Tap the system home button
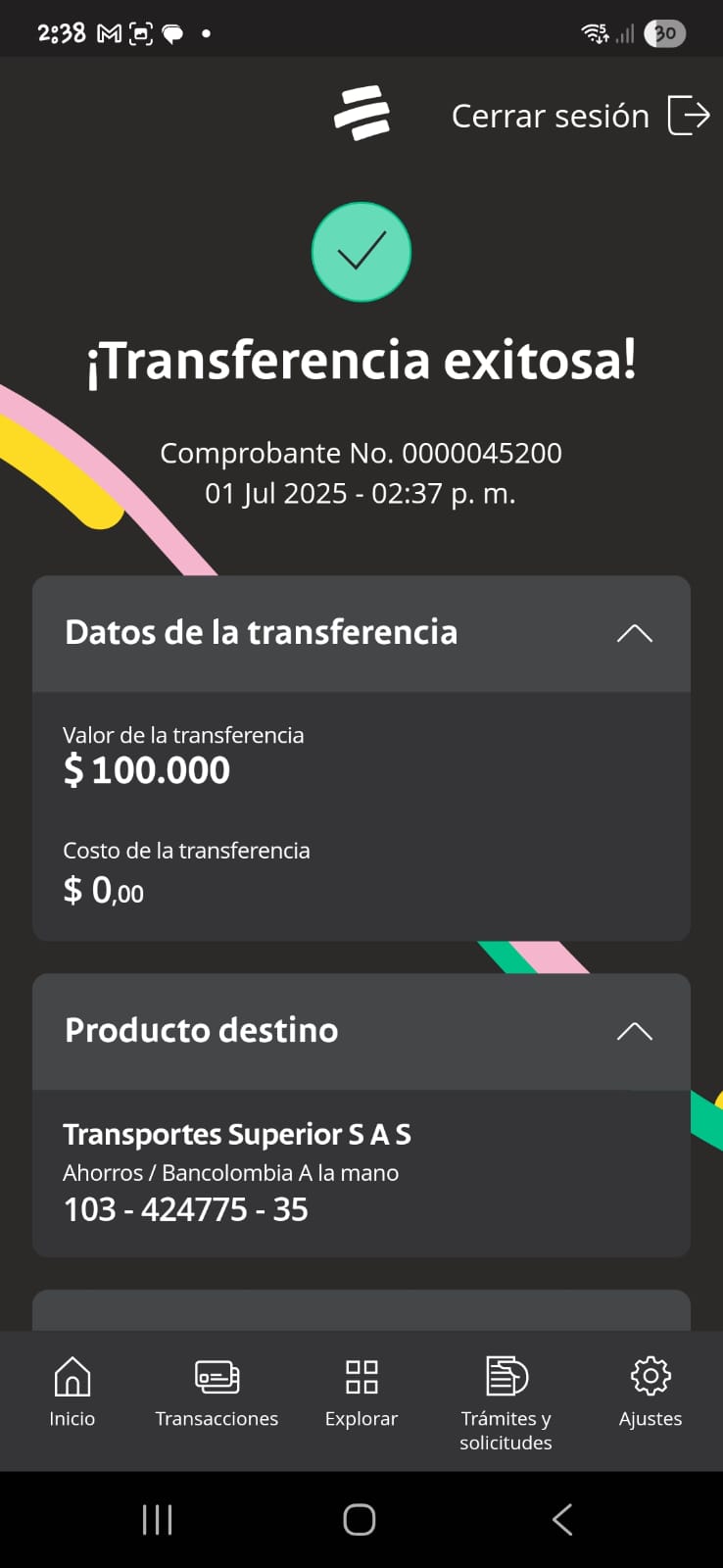723x1568 pixels. coord(360,1520)
